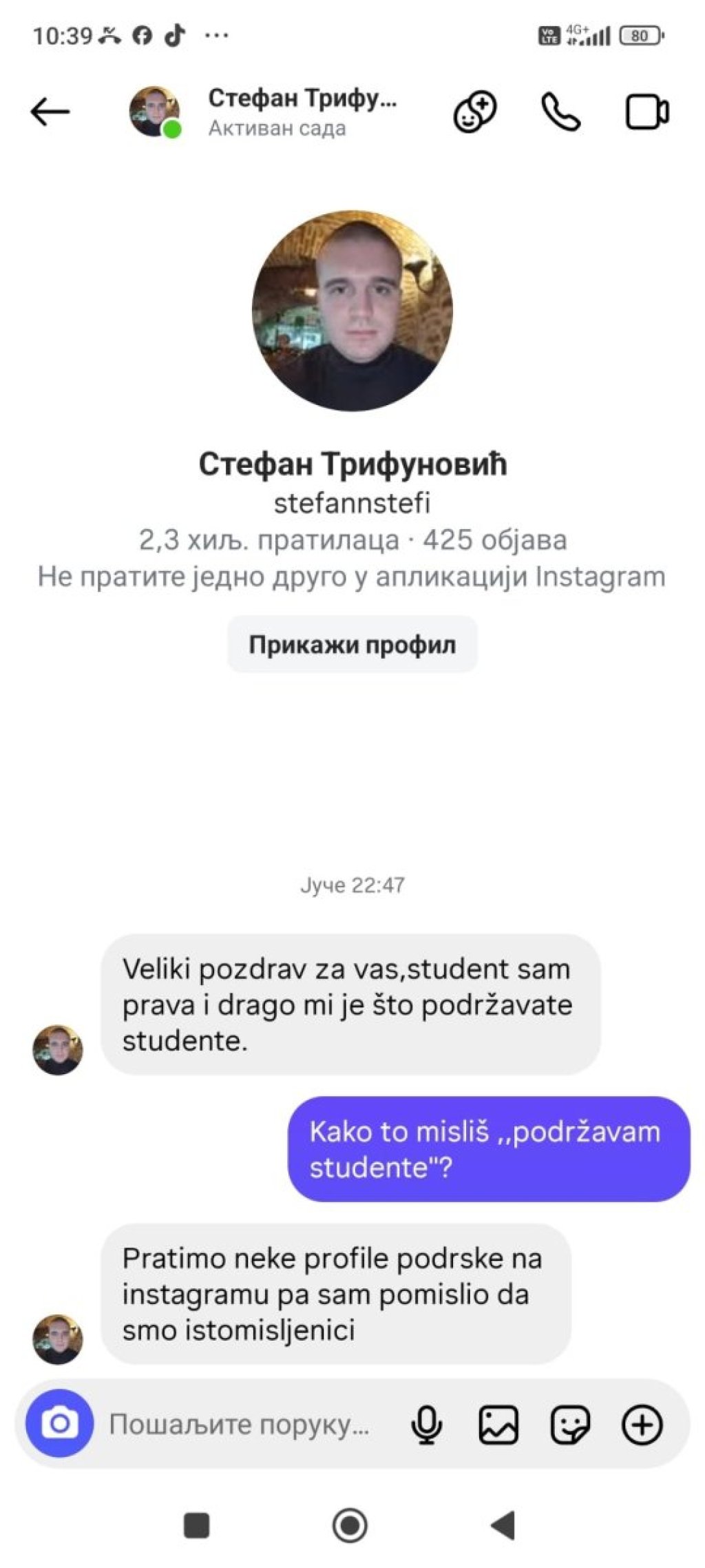
Task: Tap the Прикажи профил button
Action: (352, 645)
